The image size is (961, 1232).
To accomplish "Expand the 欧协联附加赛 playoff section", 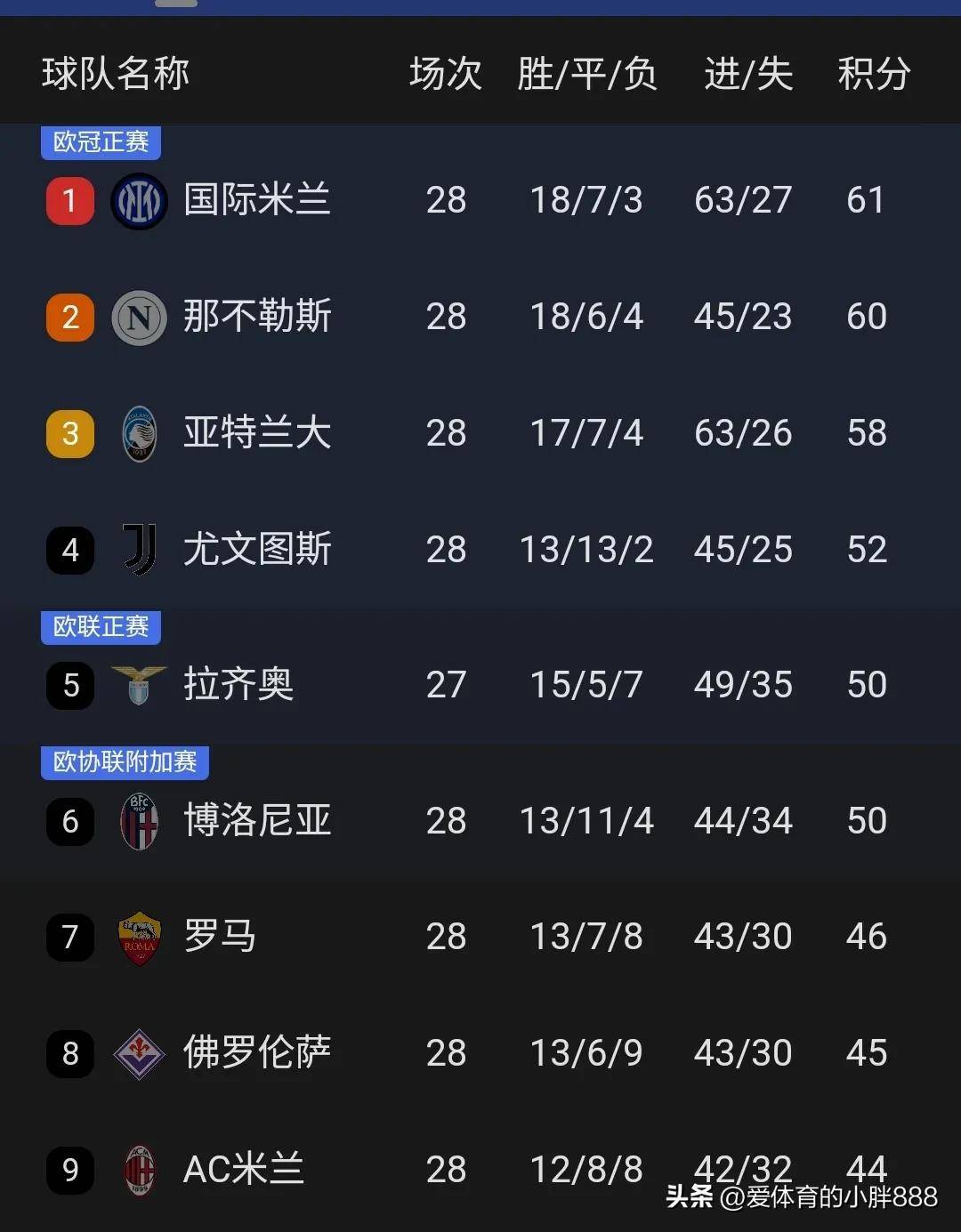I will click(125, 762).
